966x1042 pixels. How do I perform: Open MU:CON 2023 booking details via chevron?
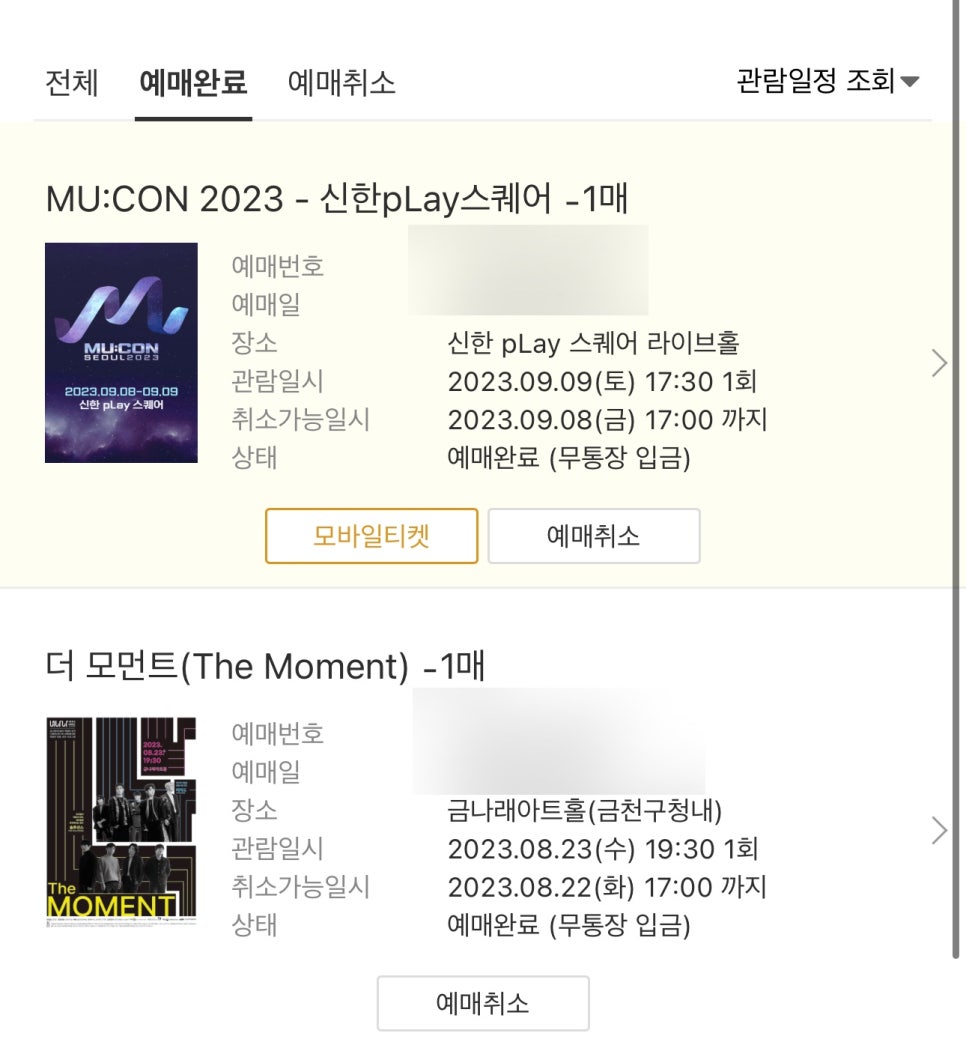(938, 363)
